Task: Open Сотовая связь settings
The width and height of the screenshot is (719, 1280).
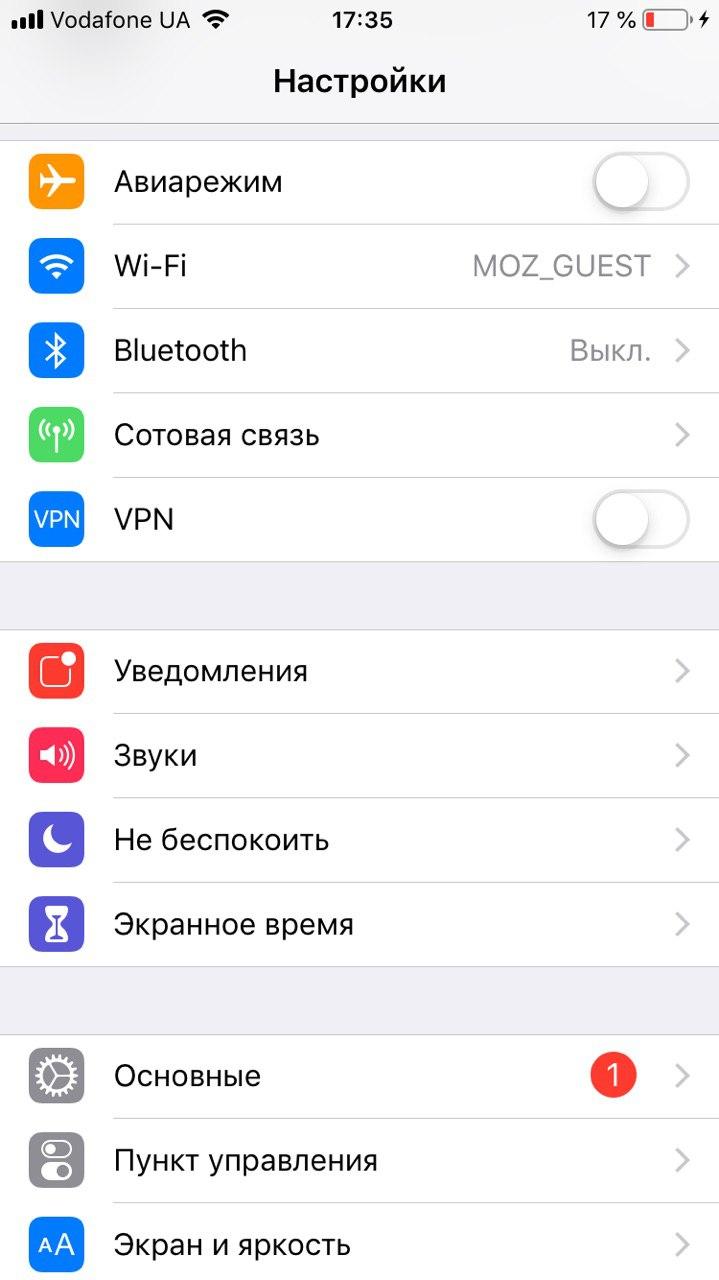Action: (x=360, y=435)
